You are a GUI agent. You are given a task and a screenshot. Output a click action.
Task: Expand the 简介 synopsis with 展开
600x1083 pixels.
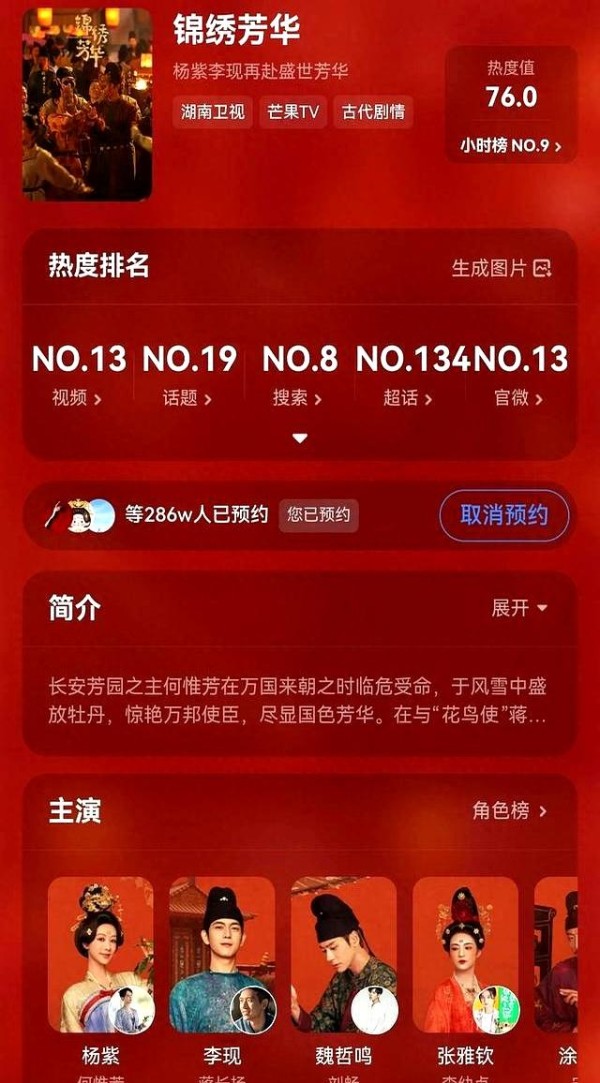(519, 608)
